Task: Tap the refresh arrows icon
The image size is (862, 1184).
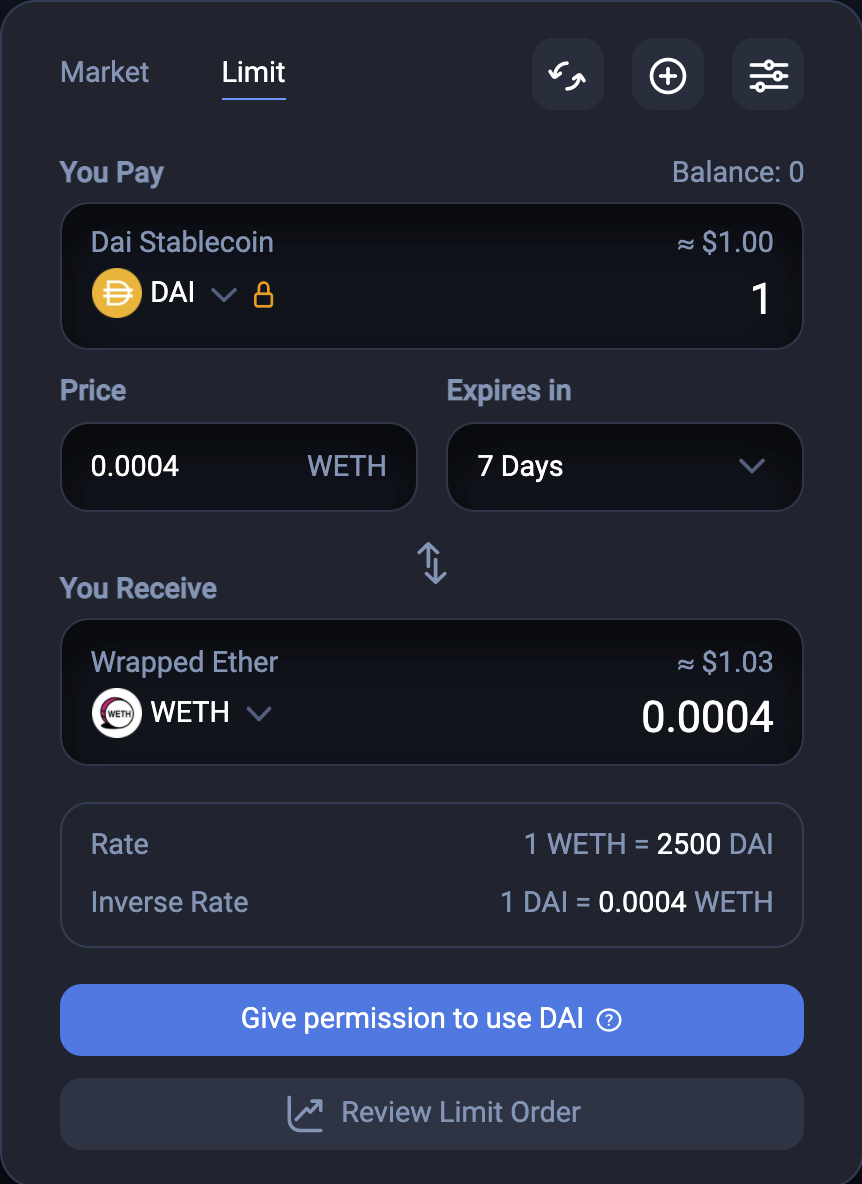Action: (567, 75)
